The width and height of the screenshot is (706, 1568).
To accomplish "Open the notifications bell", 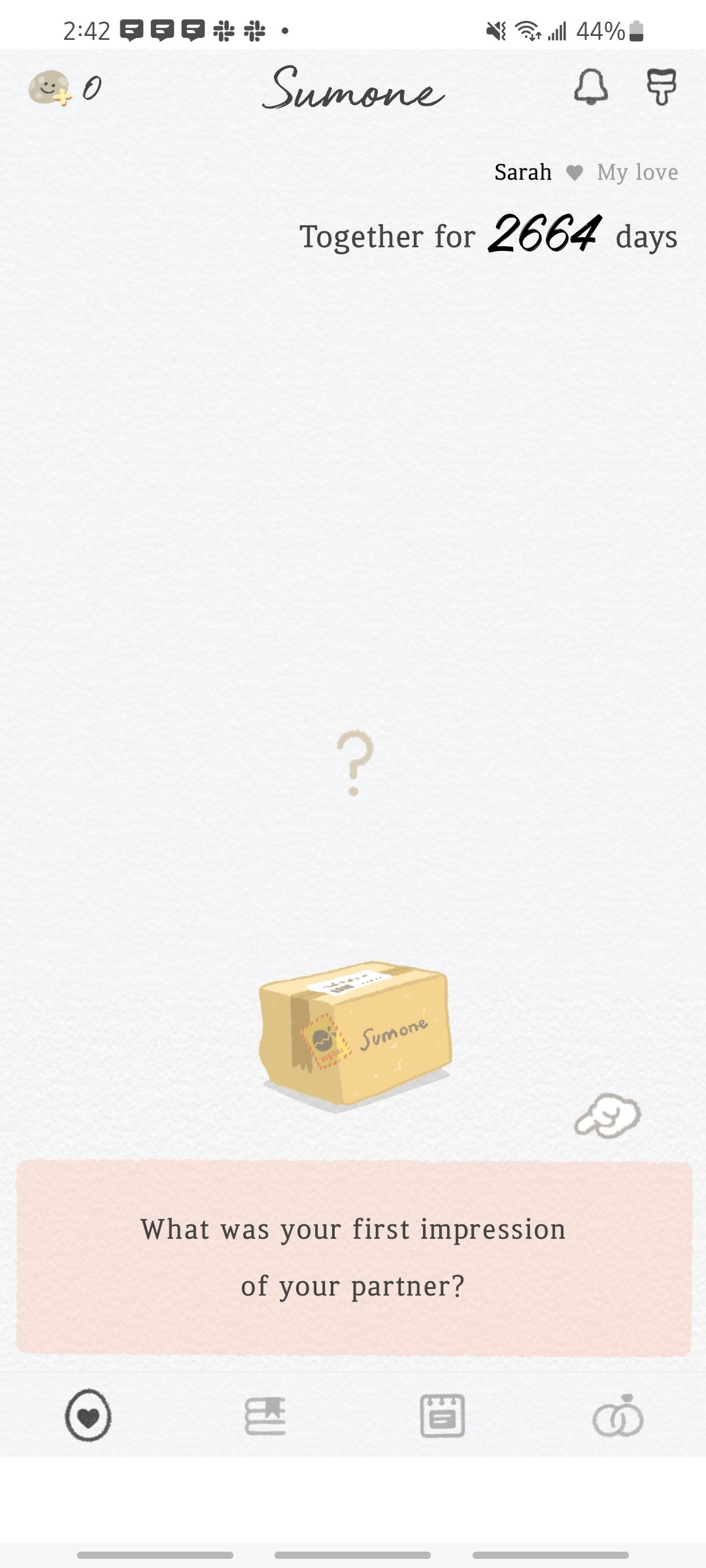I will (591, 87).
